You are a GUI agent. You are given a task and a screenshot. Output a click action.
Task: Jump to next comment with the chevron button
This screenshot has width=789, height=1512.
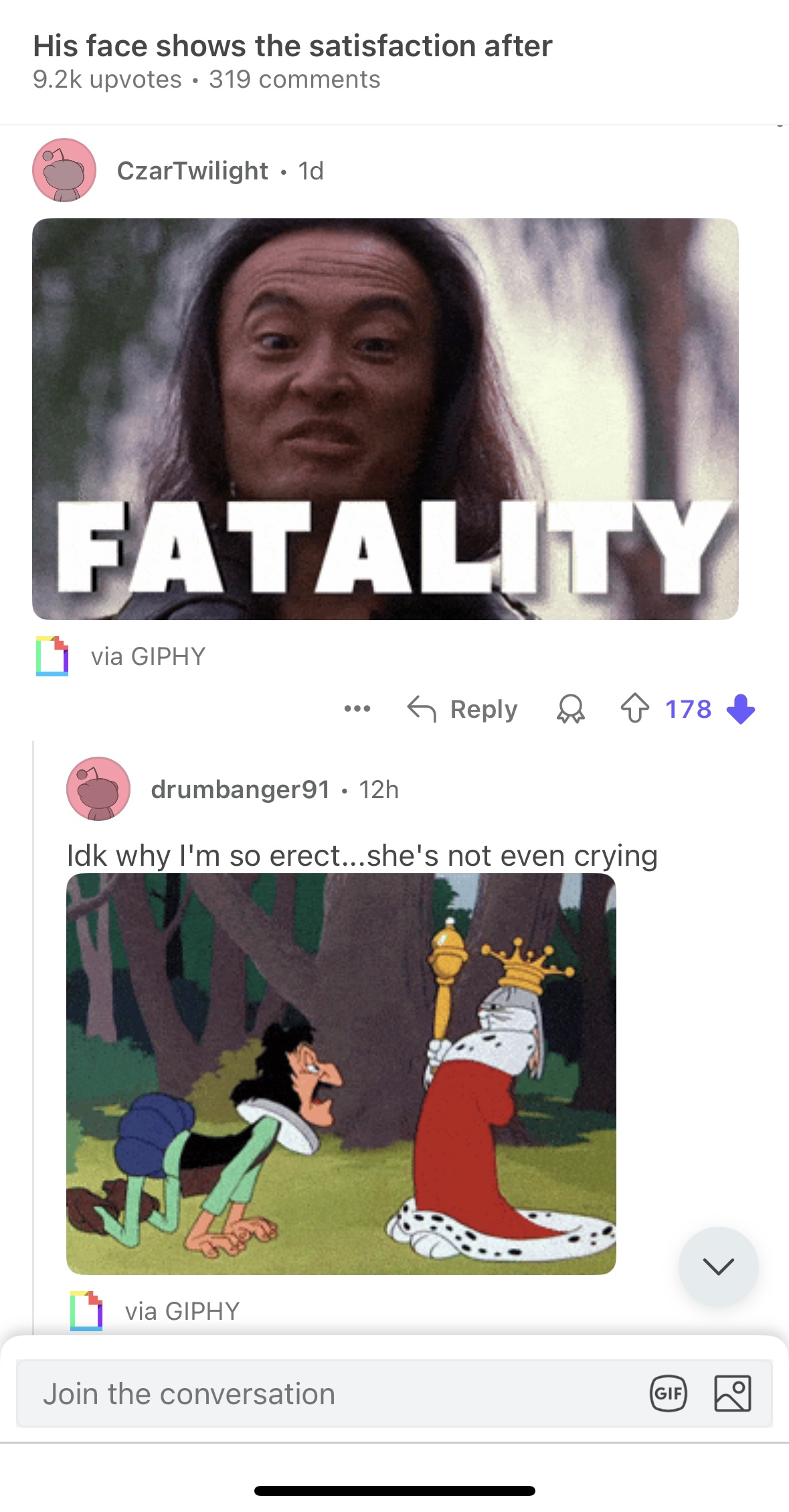pos(719,1266)
